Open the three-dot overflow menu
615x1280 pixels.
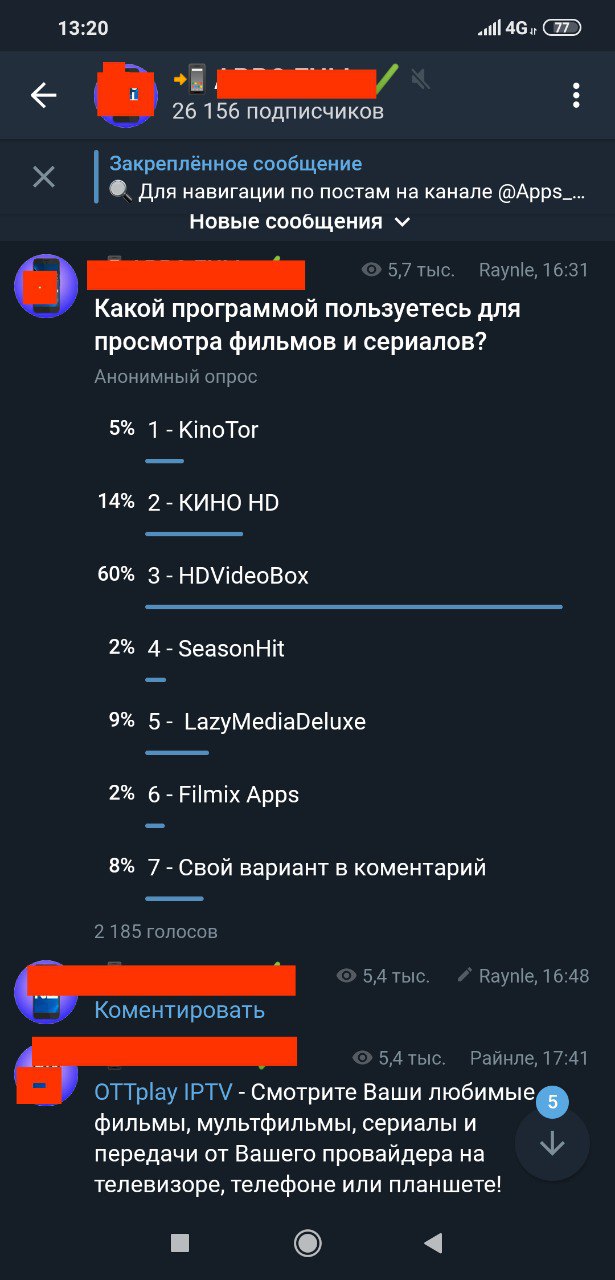575,96
